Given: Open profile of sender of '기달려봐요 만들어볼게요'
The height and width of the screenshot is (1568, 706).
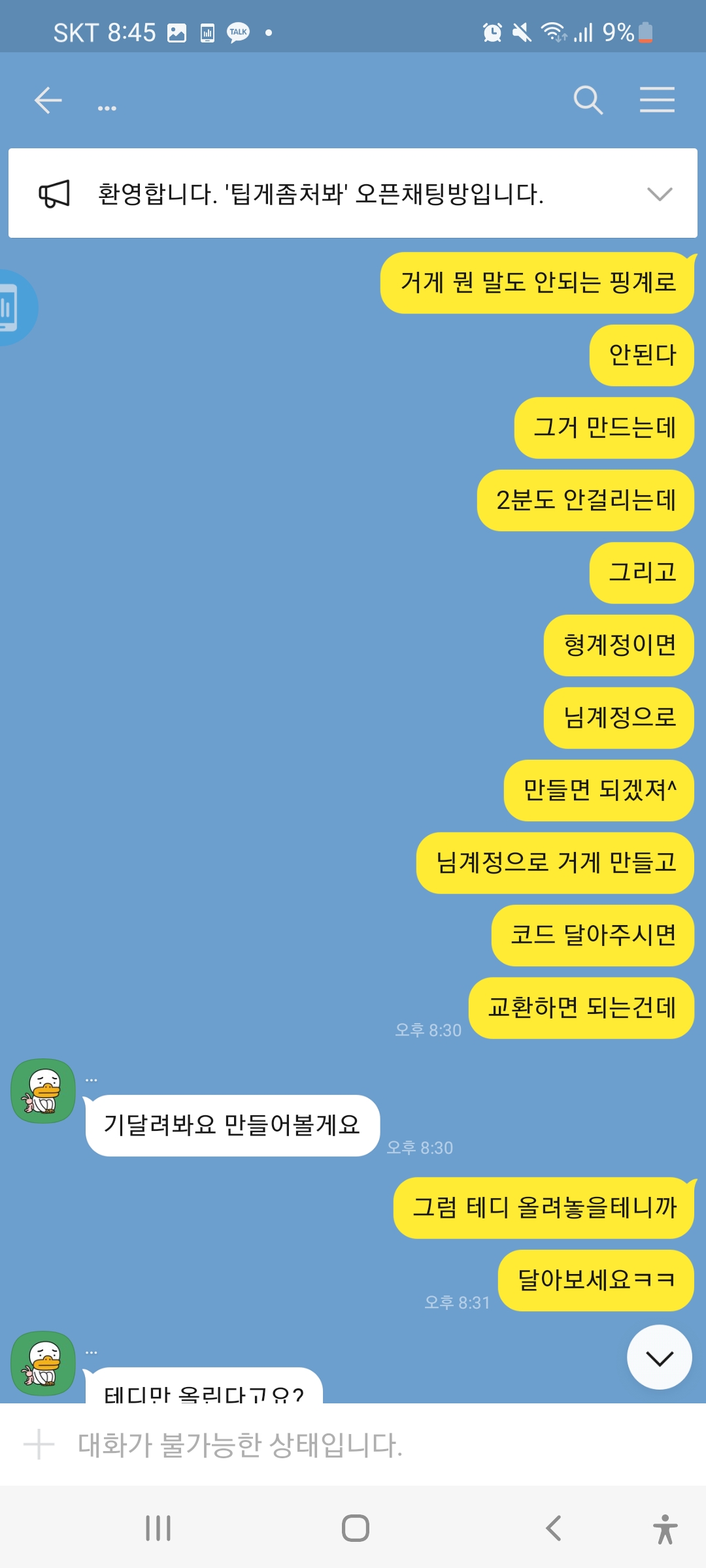Looking at the screenshot, I should tap(43, 1091).
